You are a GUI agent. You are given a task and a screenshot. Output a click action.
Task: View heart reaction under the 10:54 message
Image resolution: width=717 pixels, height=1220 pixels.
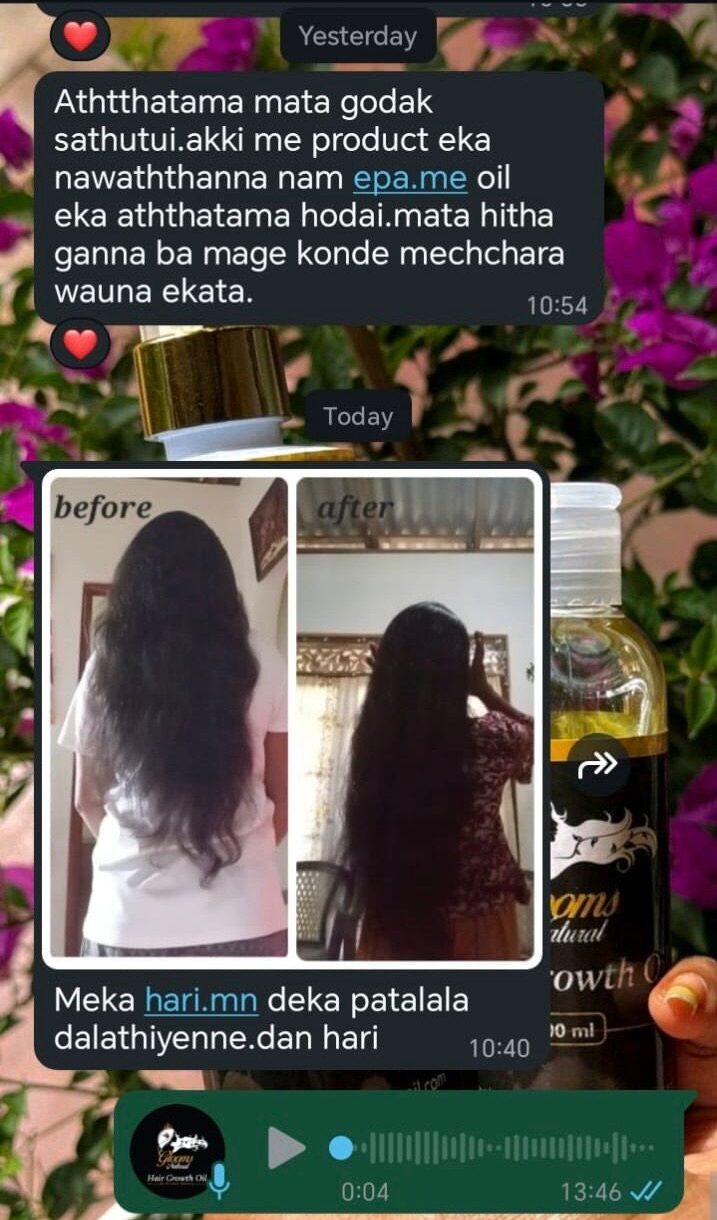(x=80, y=344)
